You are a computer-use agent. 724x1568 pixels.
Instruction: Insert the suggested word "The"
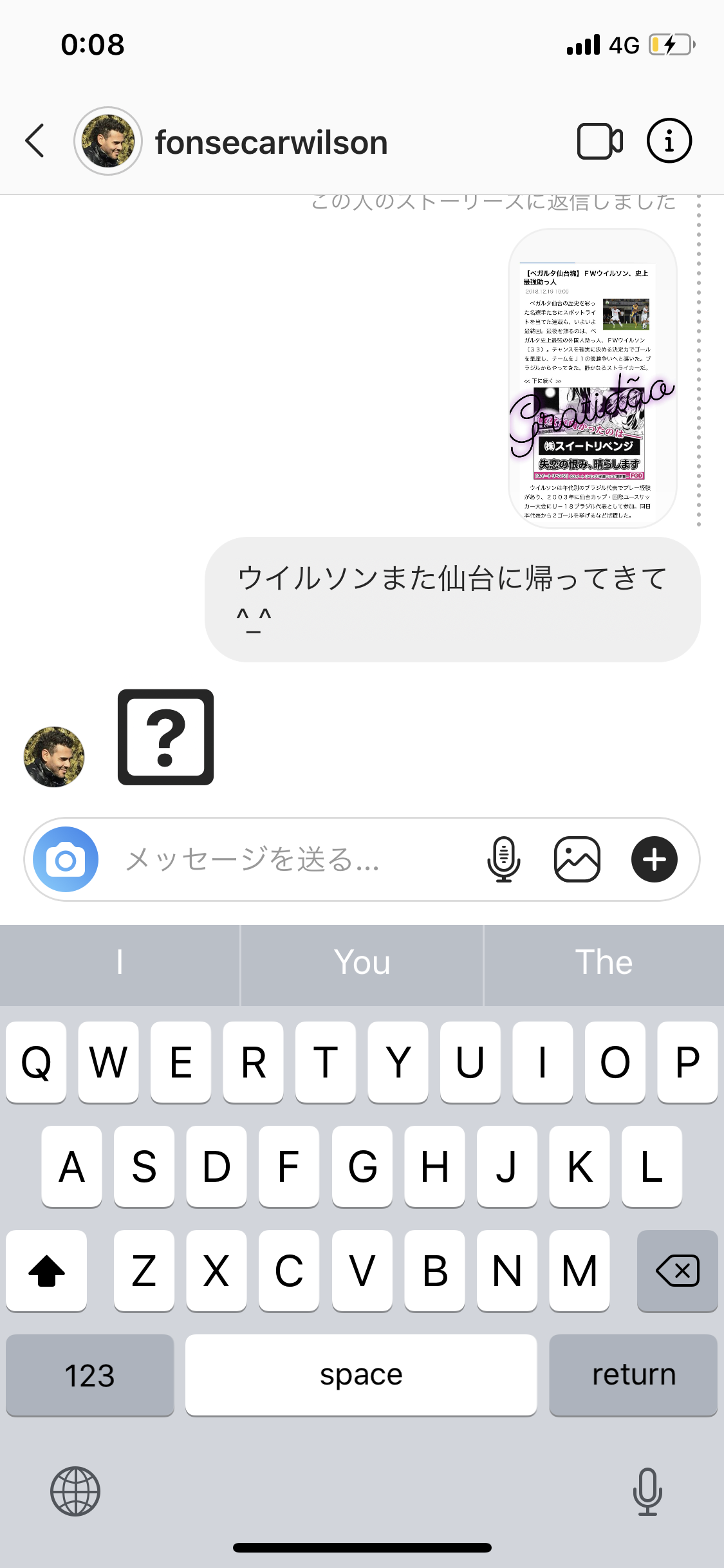point(604,963)
